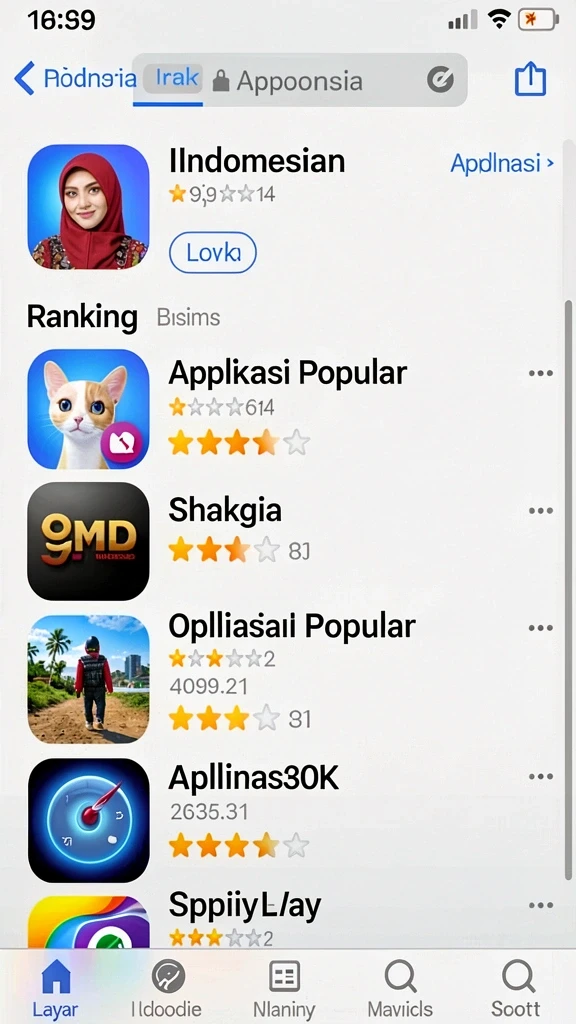Open more options for Oplliasaii Popular
This screenshot has height=1024, width=576.
(541, 628)
